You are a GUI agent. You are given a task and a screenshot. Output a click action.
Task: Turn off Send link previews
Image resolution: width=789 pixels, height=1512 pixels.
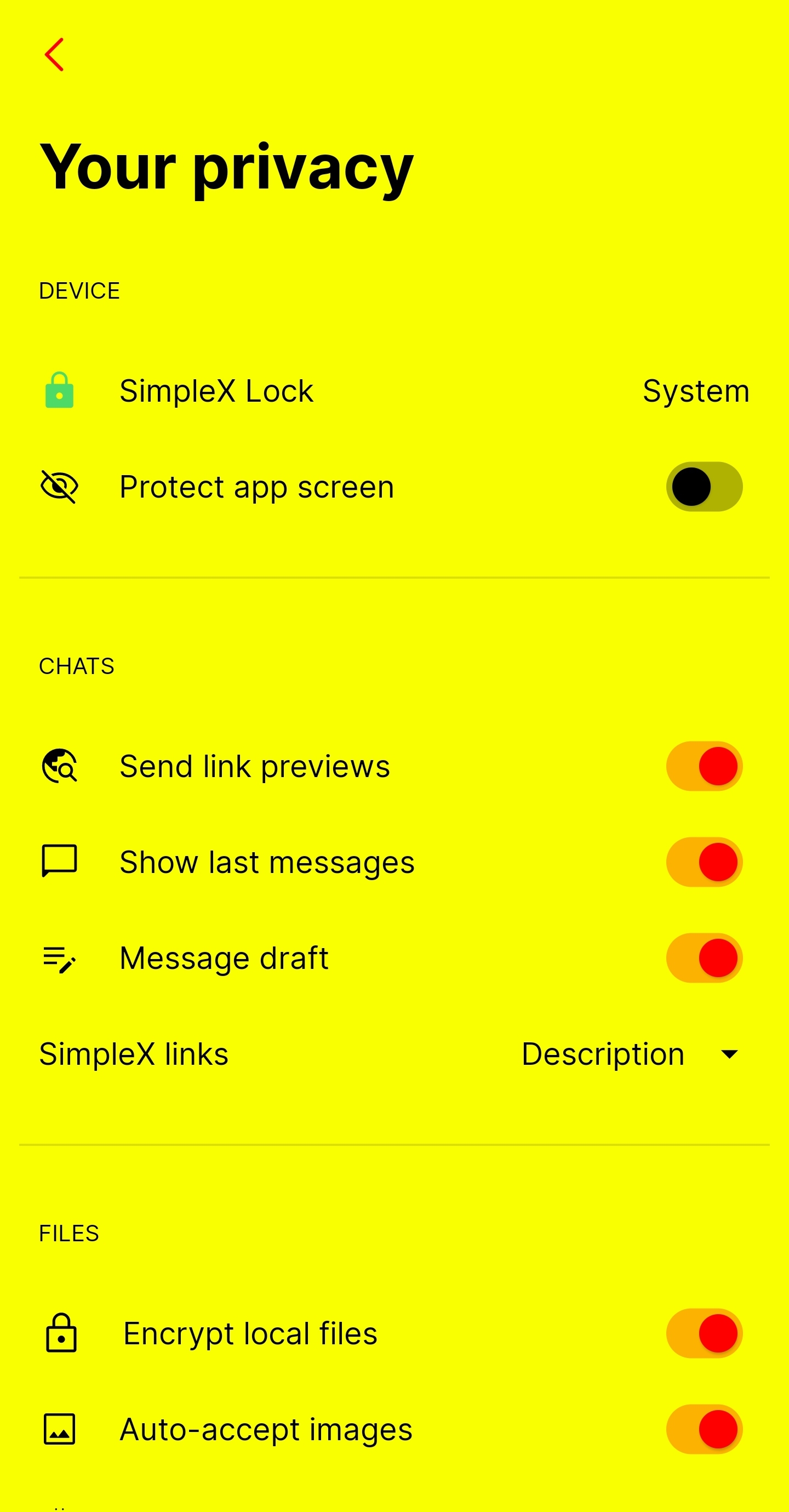(704, 766)
